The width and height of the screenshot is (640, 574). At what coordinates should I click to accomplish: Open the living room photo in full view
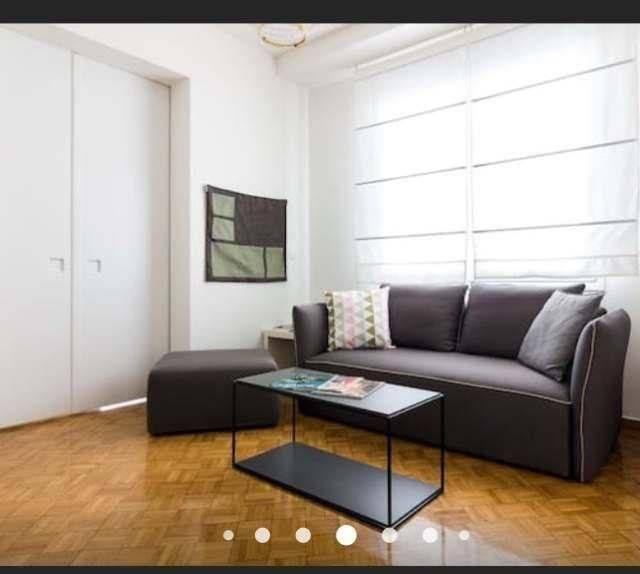pyautogui.click(x=320, y=280)
